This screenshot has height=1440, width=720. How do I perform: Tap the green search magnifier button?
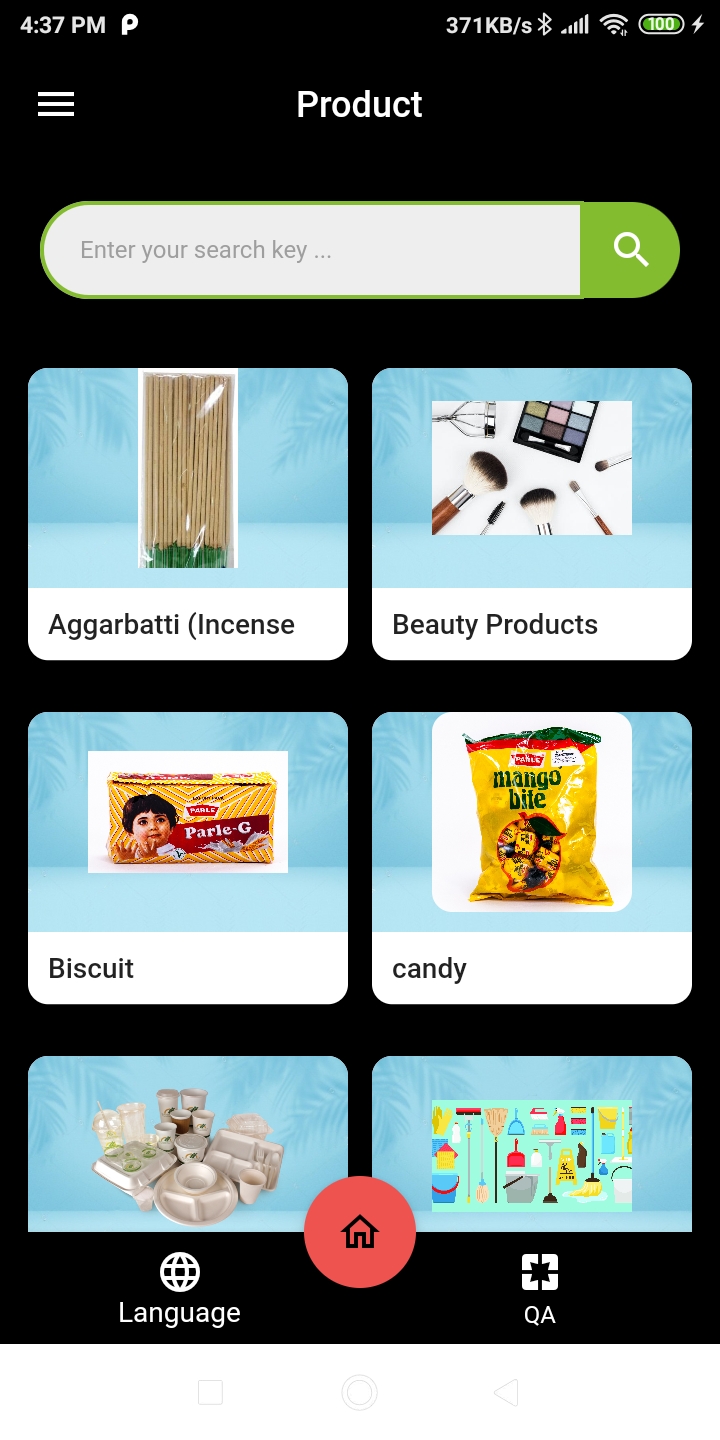631,250
